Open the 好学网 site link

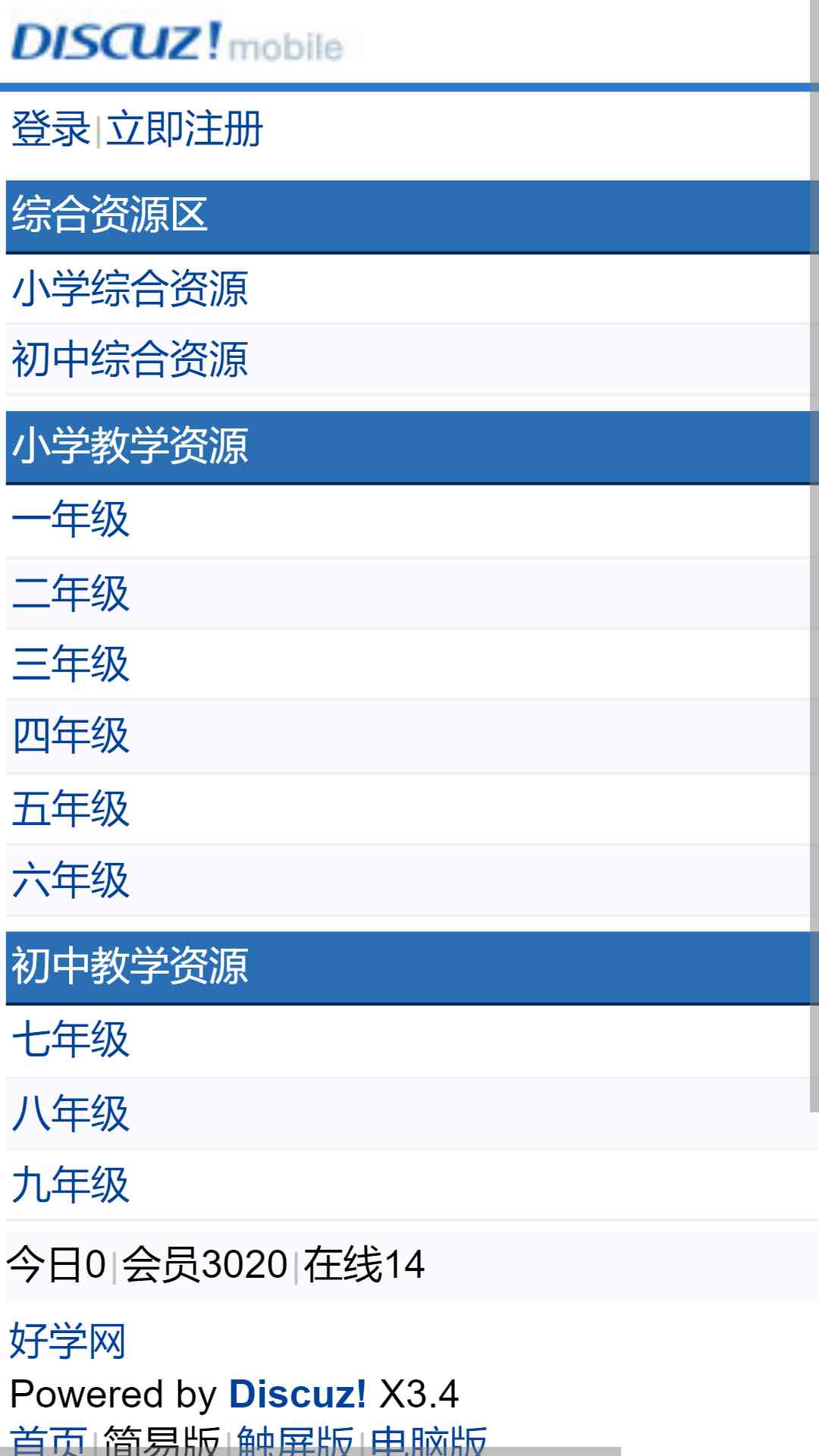67,1341
